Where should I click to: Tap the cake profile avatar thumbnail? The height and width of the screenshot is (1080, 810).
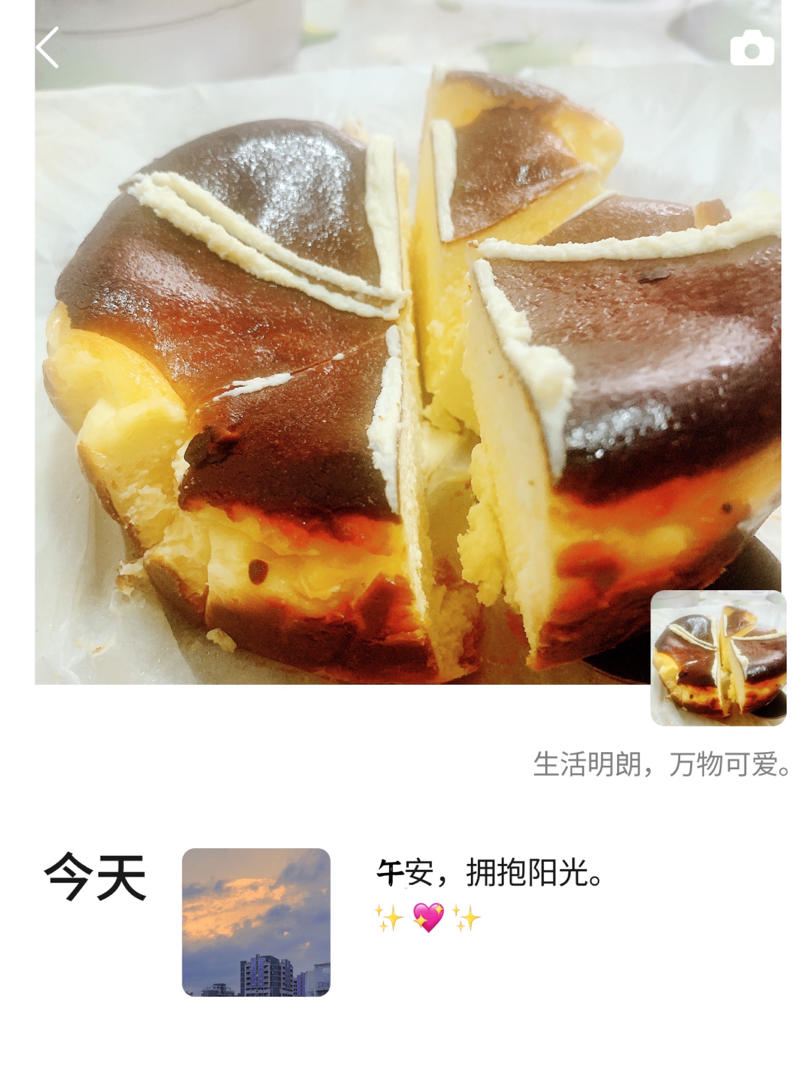pyautogui.click(x=718, y=657)
